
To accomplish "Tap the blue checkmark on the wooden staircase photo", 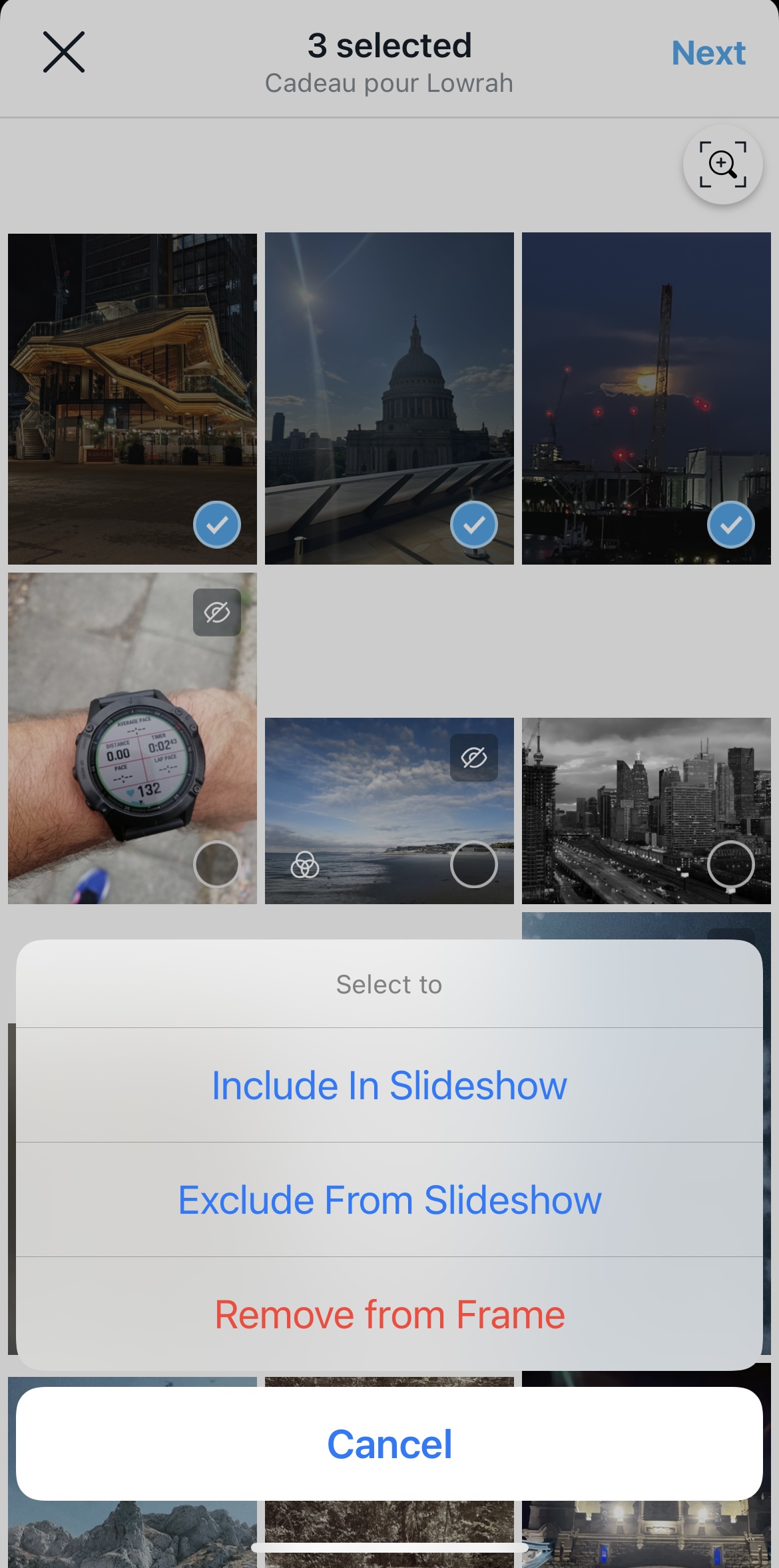I will click(216, 525).
